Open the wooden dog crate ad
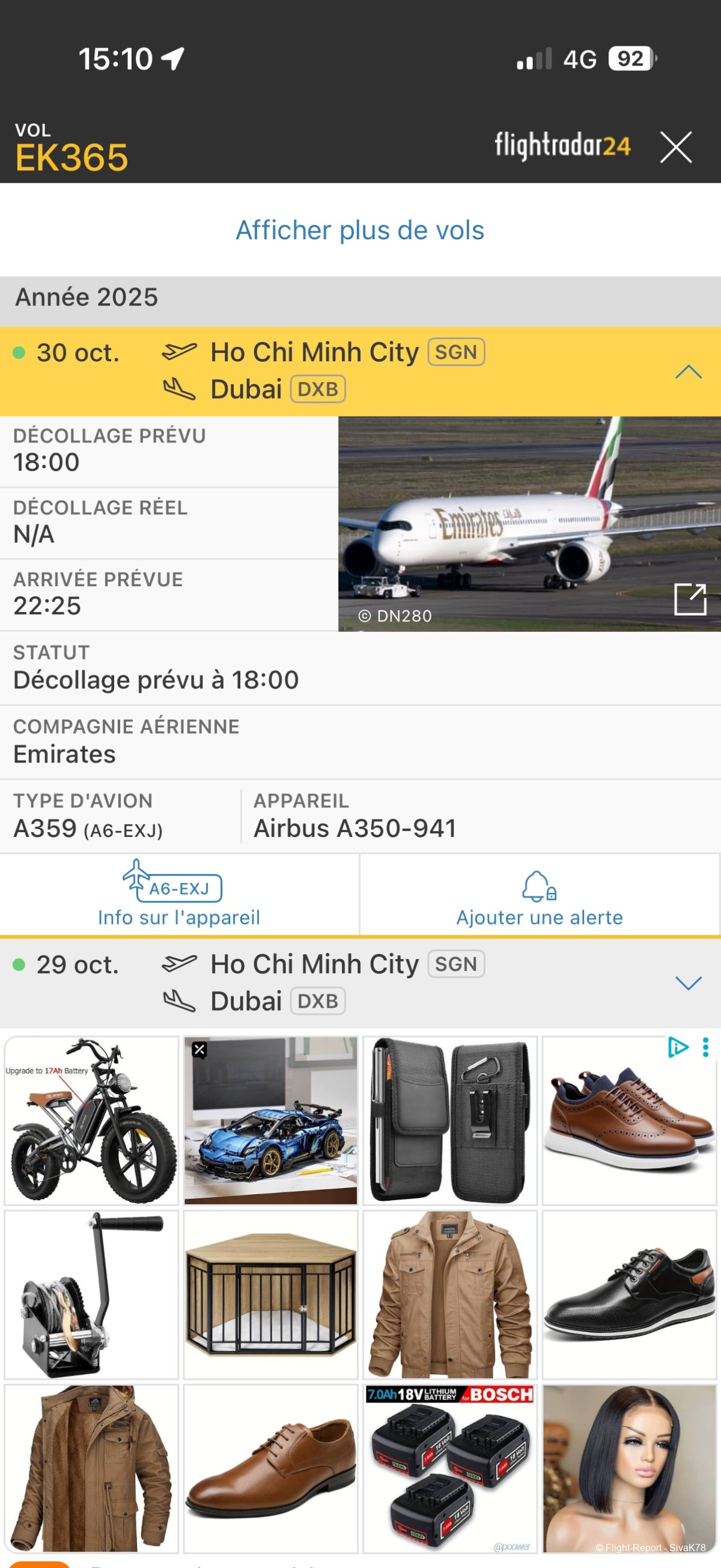This screenshot has width=721, height=1568. pyautogui.click(x=271, y=1294)
